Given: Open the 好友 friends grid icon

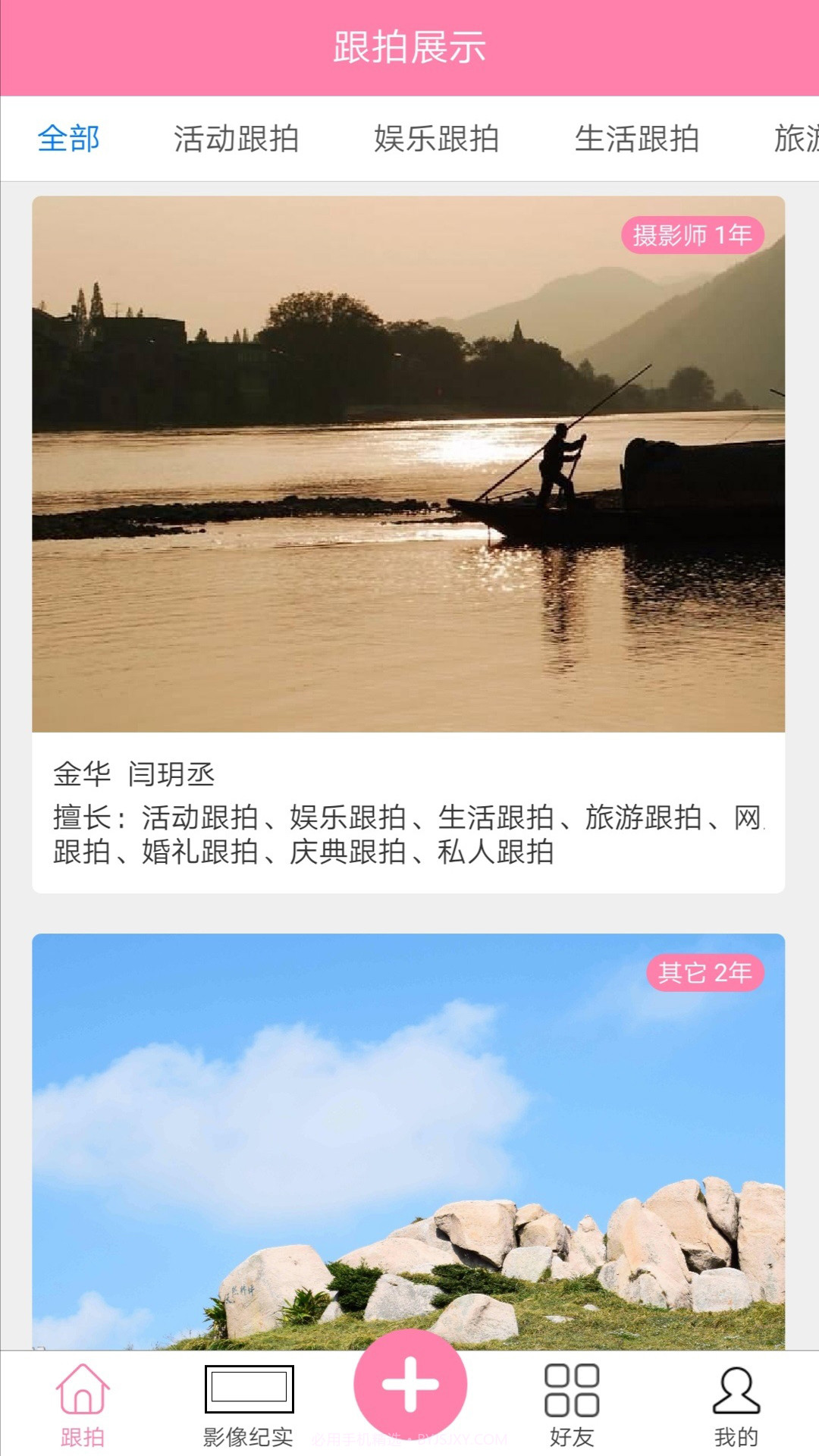Looking at the screenshot, I should pos(571,1399).
